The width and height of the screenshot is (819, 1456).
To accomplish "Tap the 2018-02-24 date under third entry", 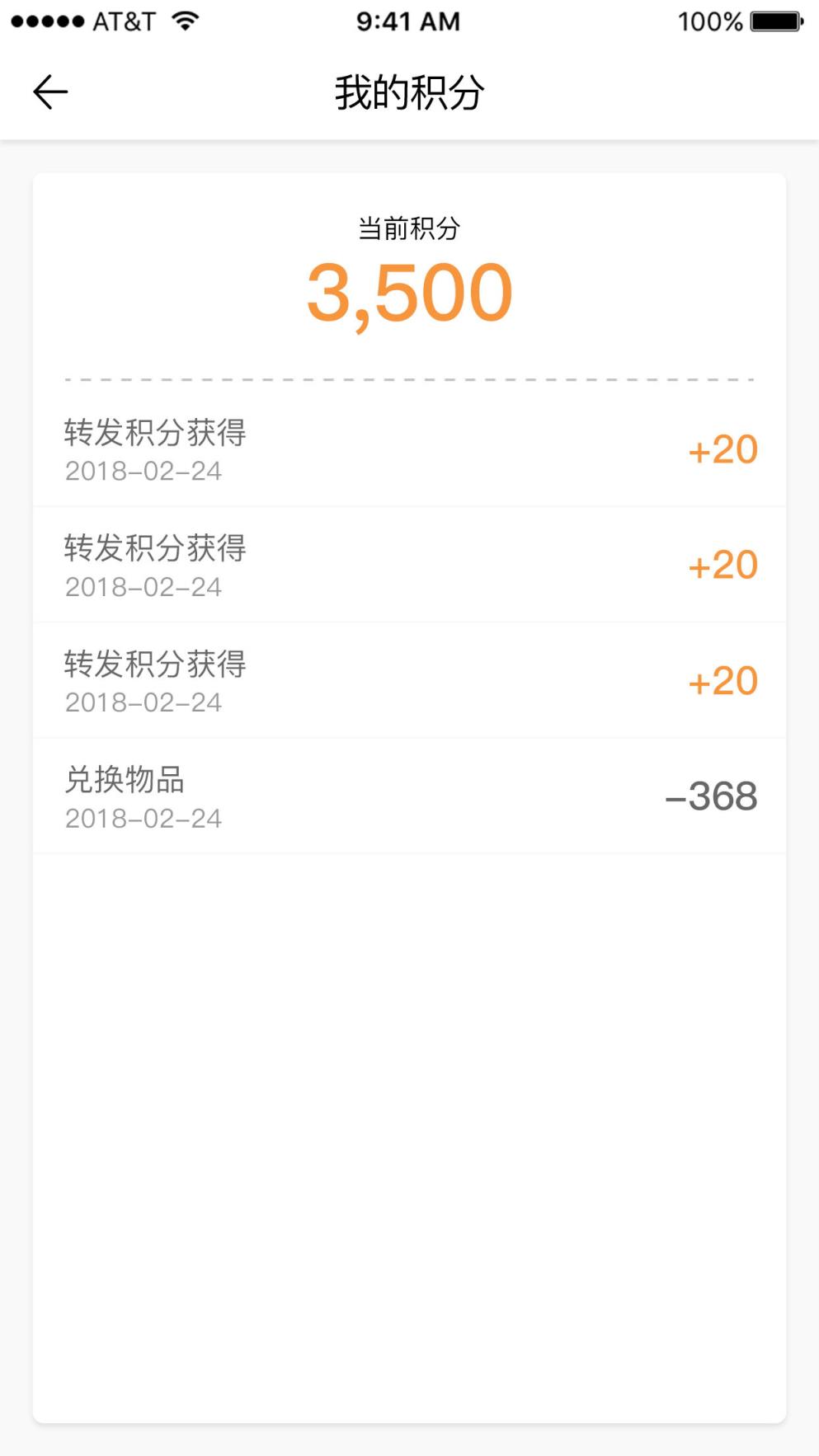I will [144, 702].
